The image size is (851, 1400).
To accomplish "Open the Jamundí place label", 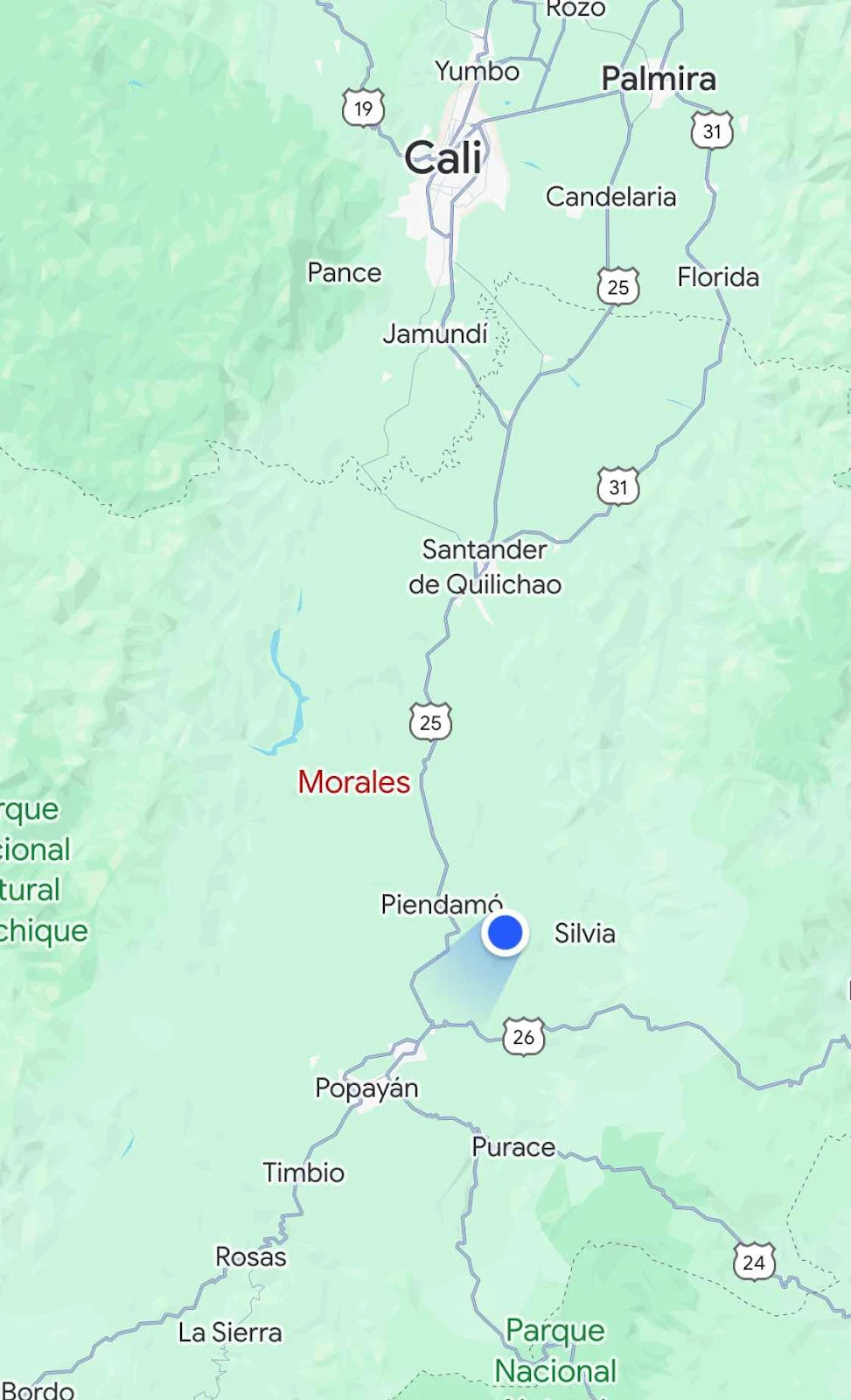I will [435, 333].
